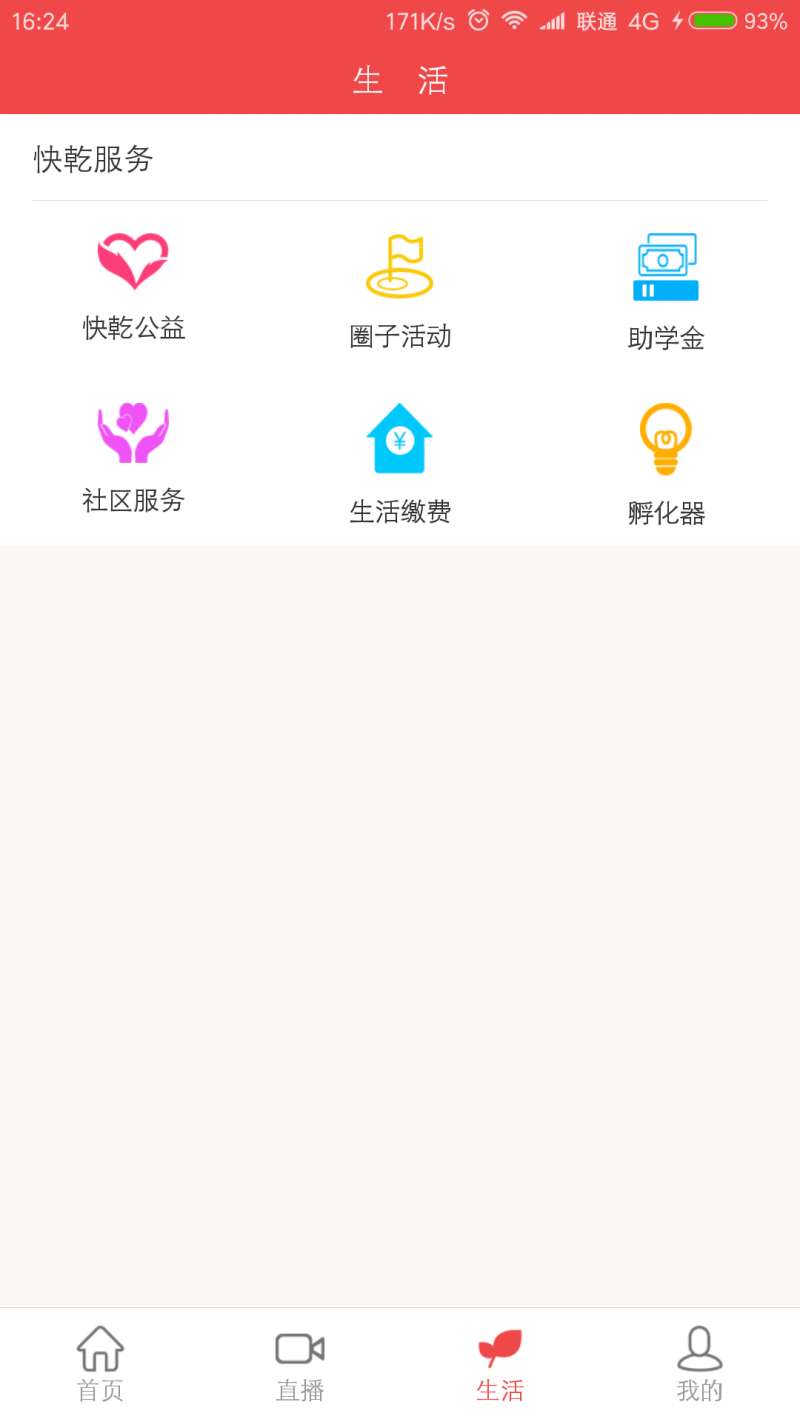Open 圈子活动 circle activities
This screenshot has height=1422, width=800.
(400, 292)
